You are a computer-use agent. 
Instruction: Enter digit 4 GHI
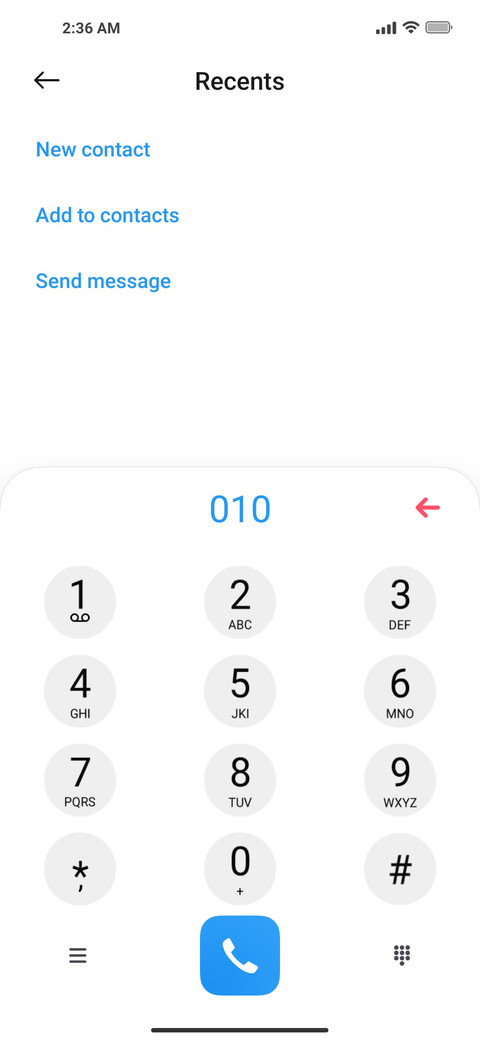tap(80, 690)
